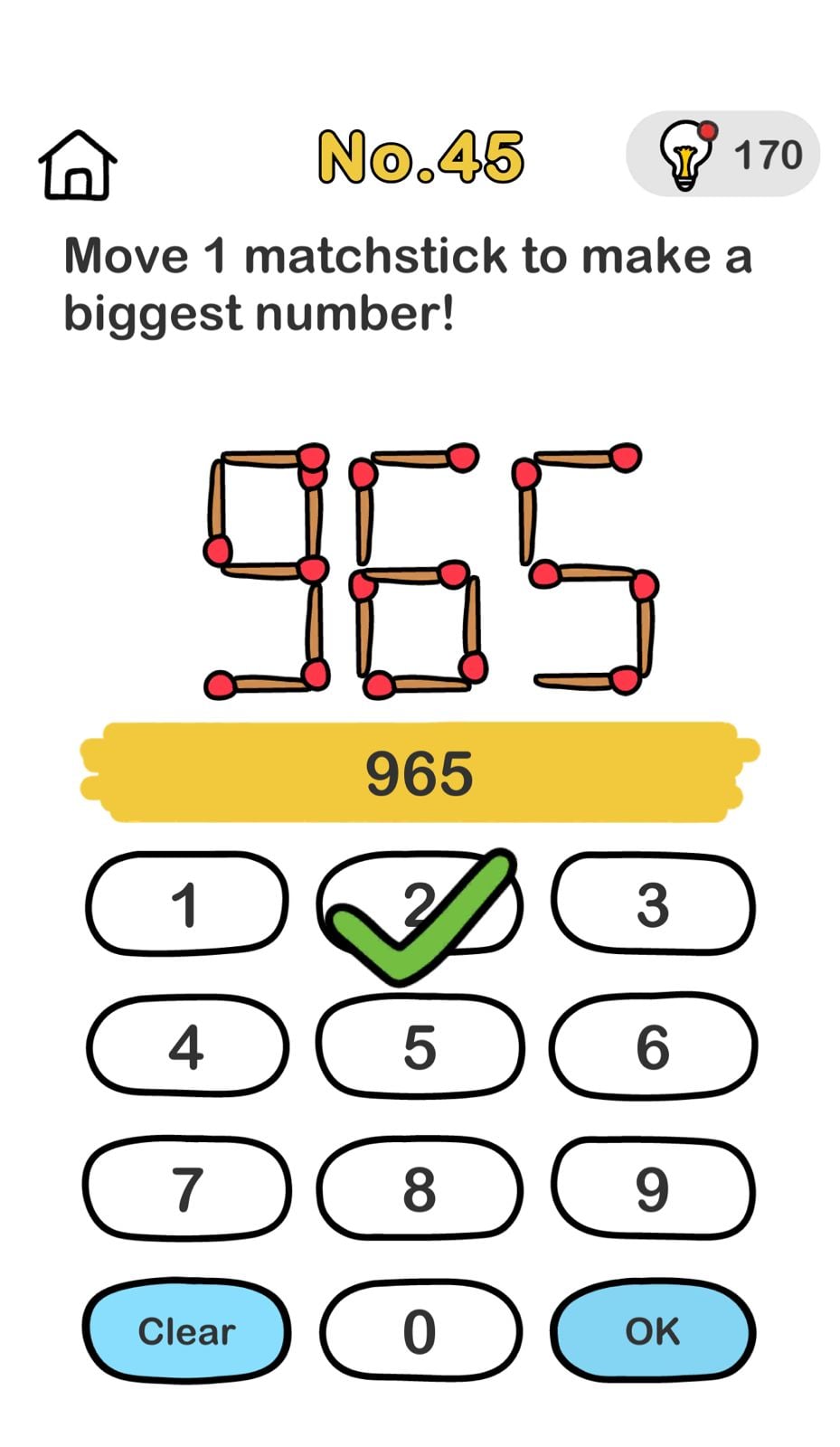
Task: Tap the number 5 key
Action: pos(420,1046)
